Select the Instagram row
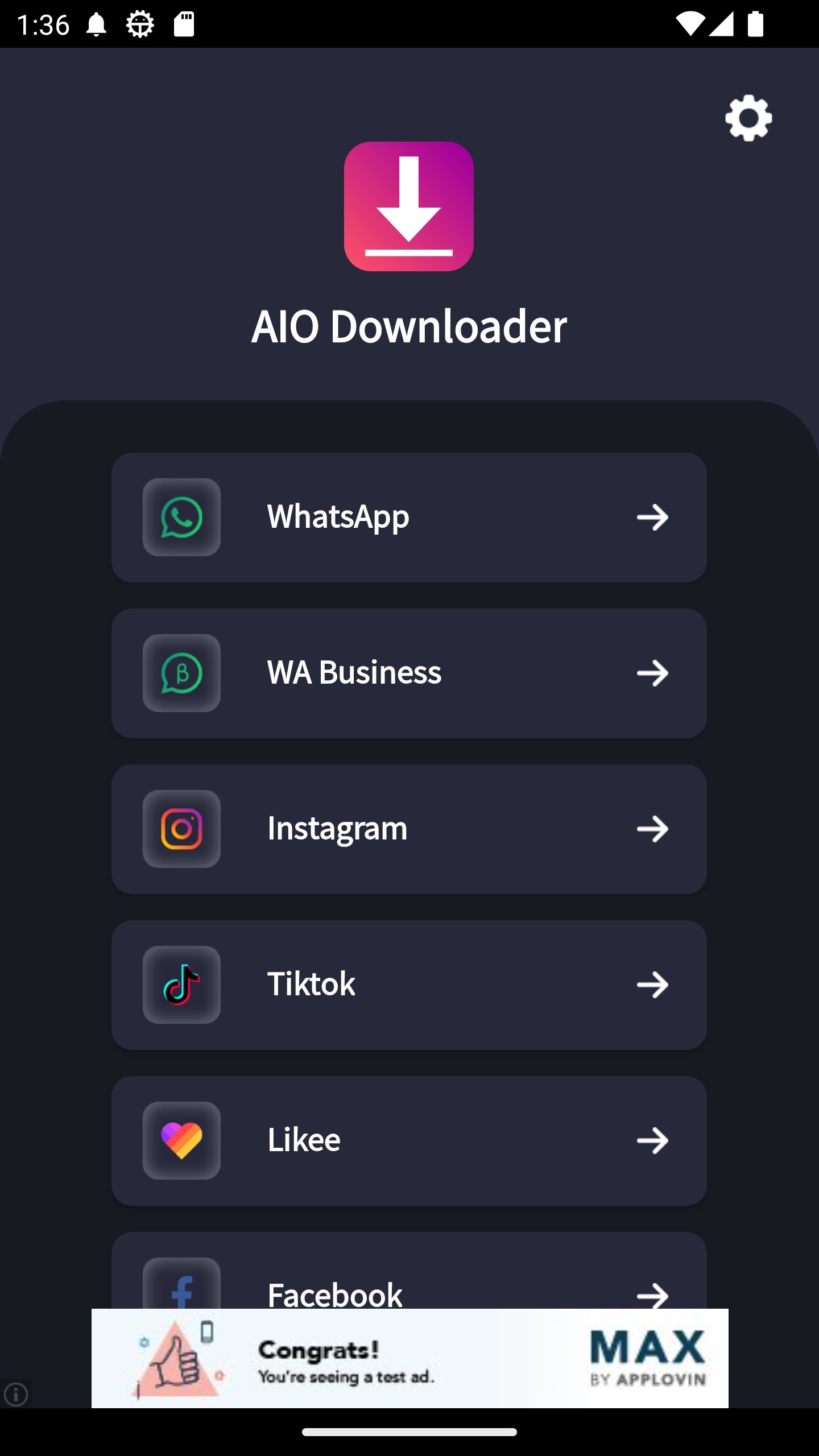The height and width of the screenshot is (1456, 819). pos(409,829)
